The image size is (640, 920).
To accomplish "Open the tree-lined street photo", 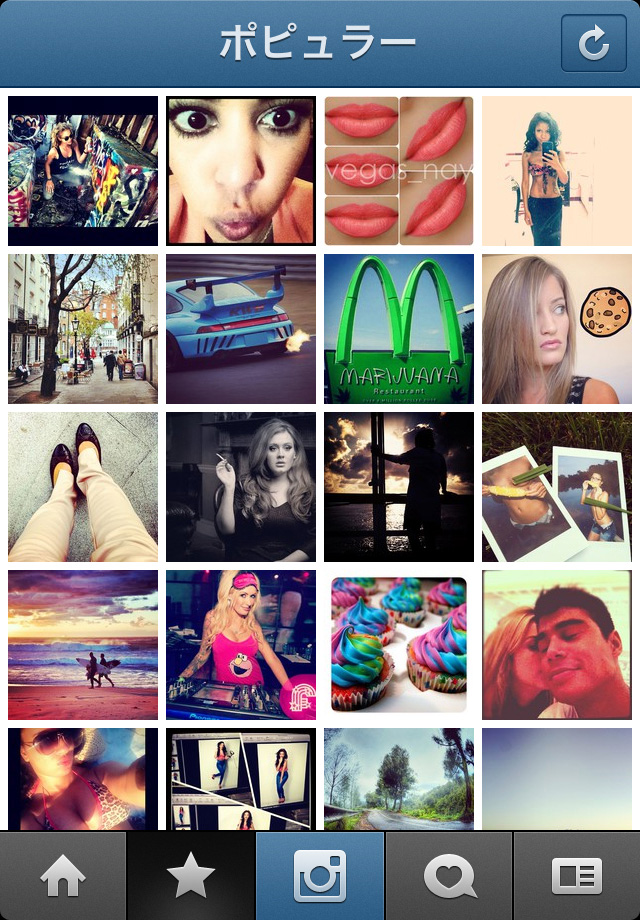I will click(83, 329).
